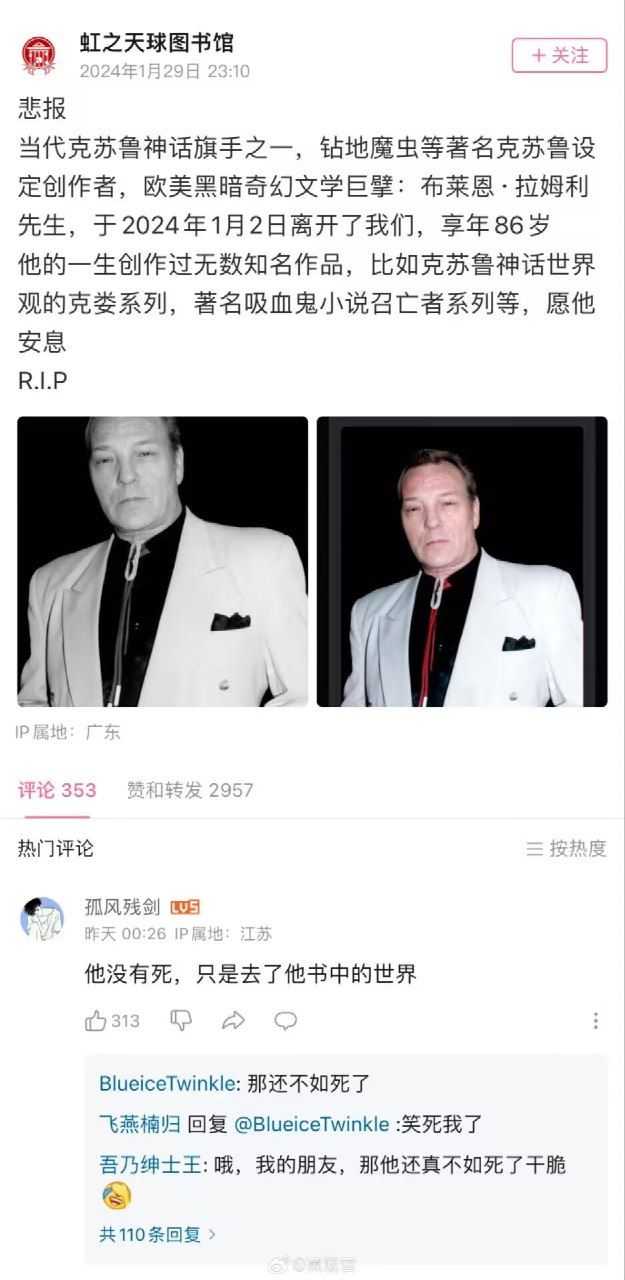Expand 共110条回复 replies
Image resolution: width=625 pixels, height=1280 pixels.
pos(158,1234)
